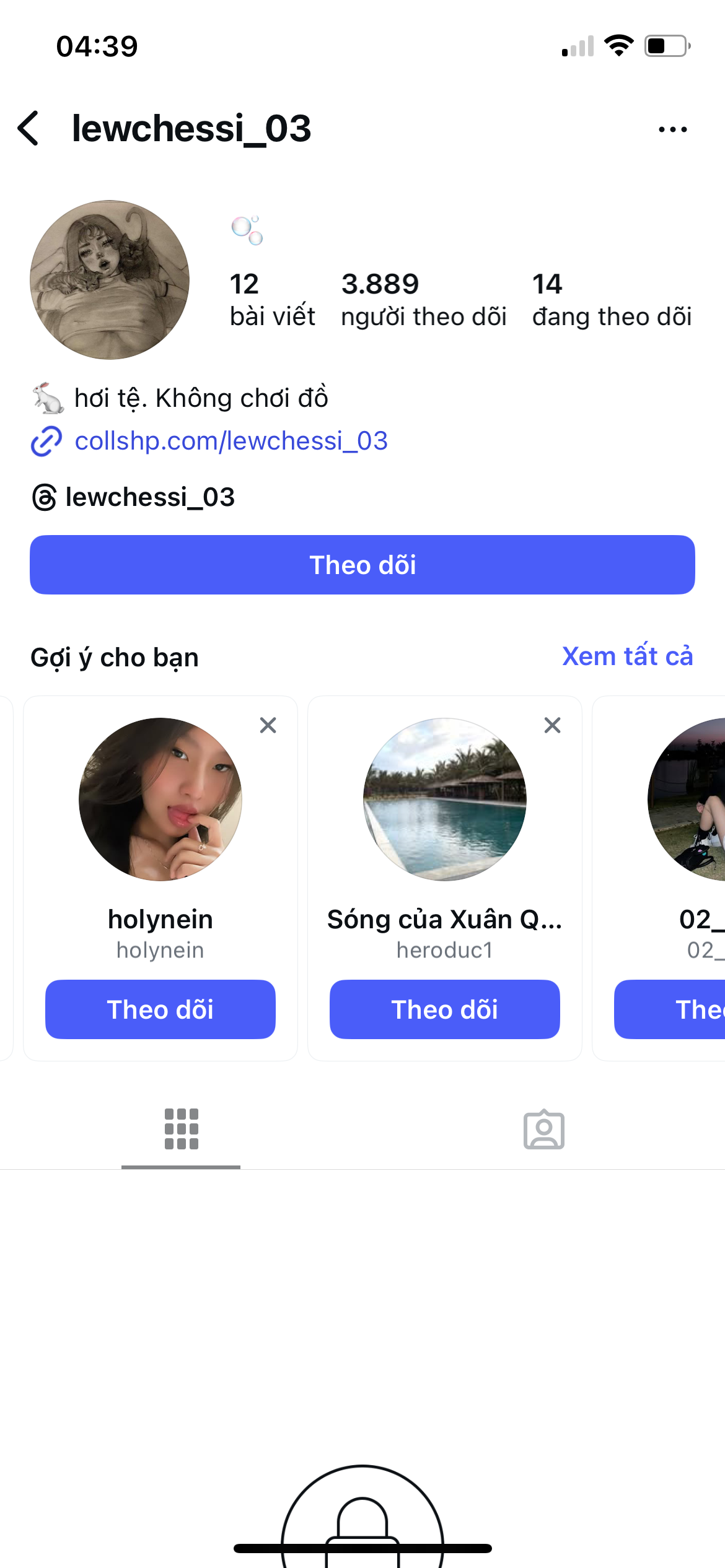Tap Xem tất cả suggestions
The height and width of the screenshot is (1568, 725).
(627, 656)
